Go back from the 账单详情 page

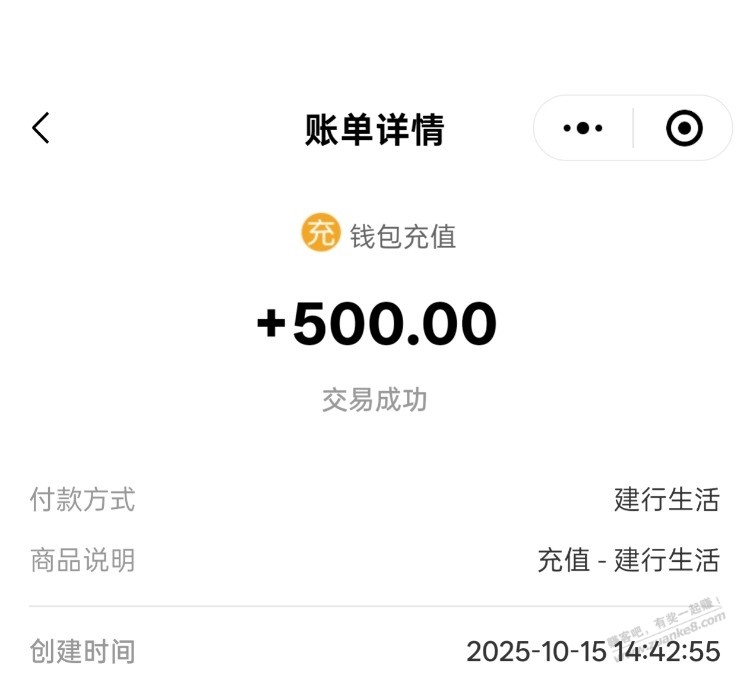41,128
